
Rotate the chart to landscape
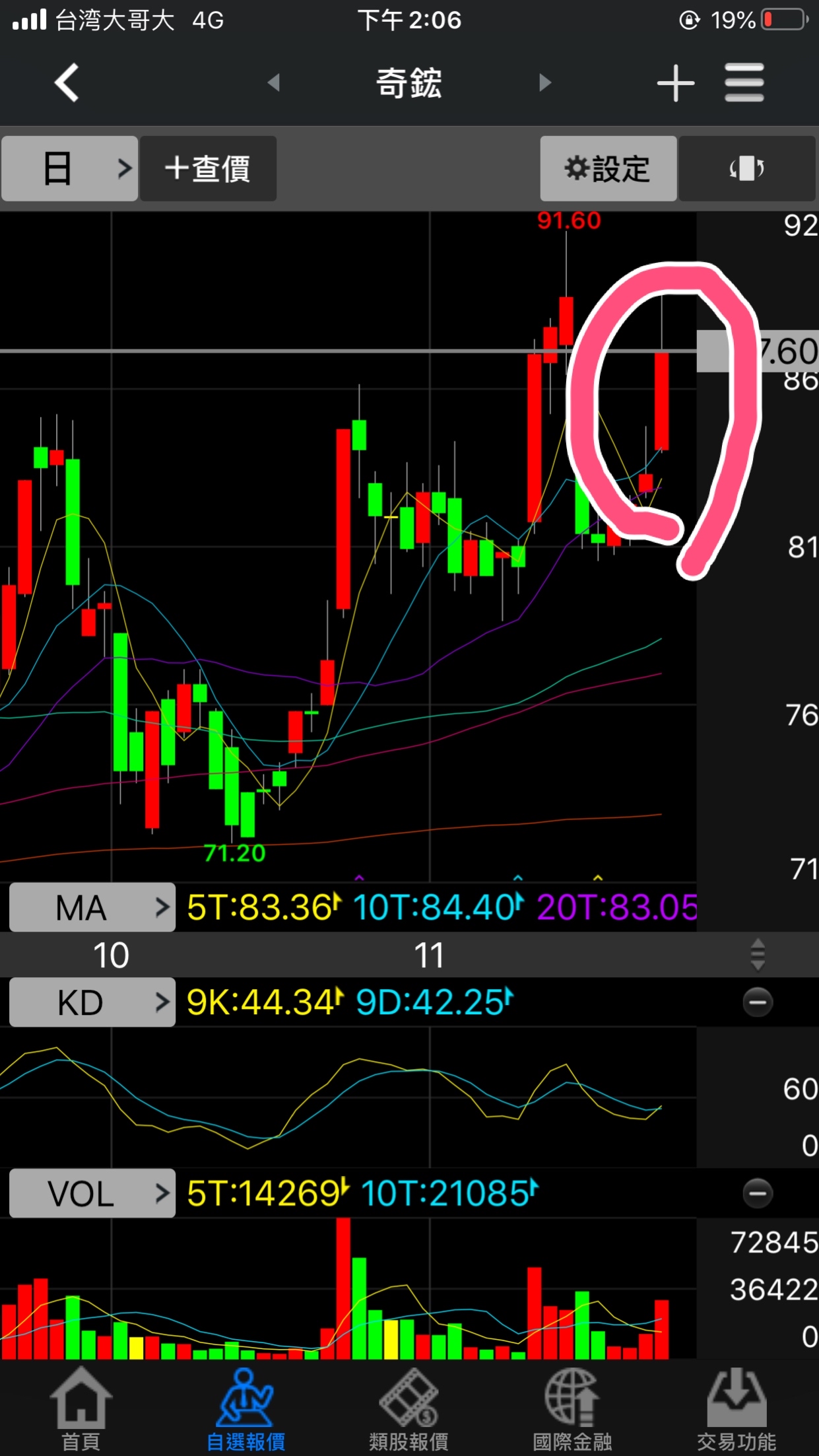click(746, 168)
